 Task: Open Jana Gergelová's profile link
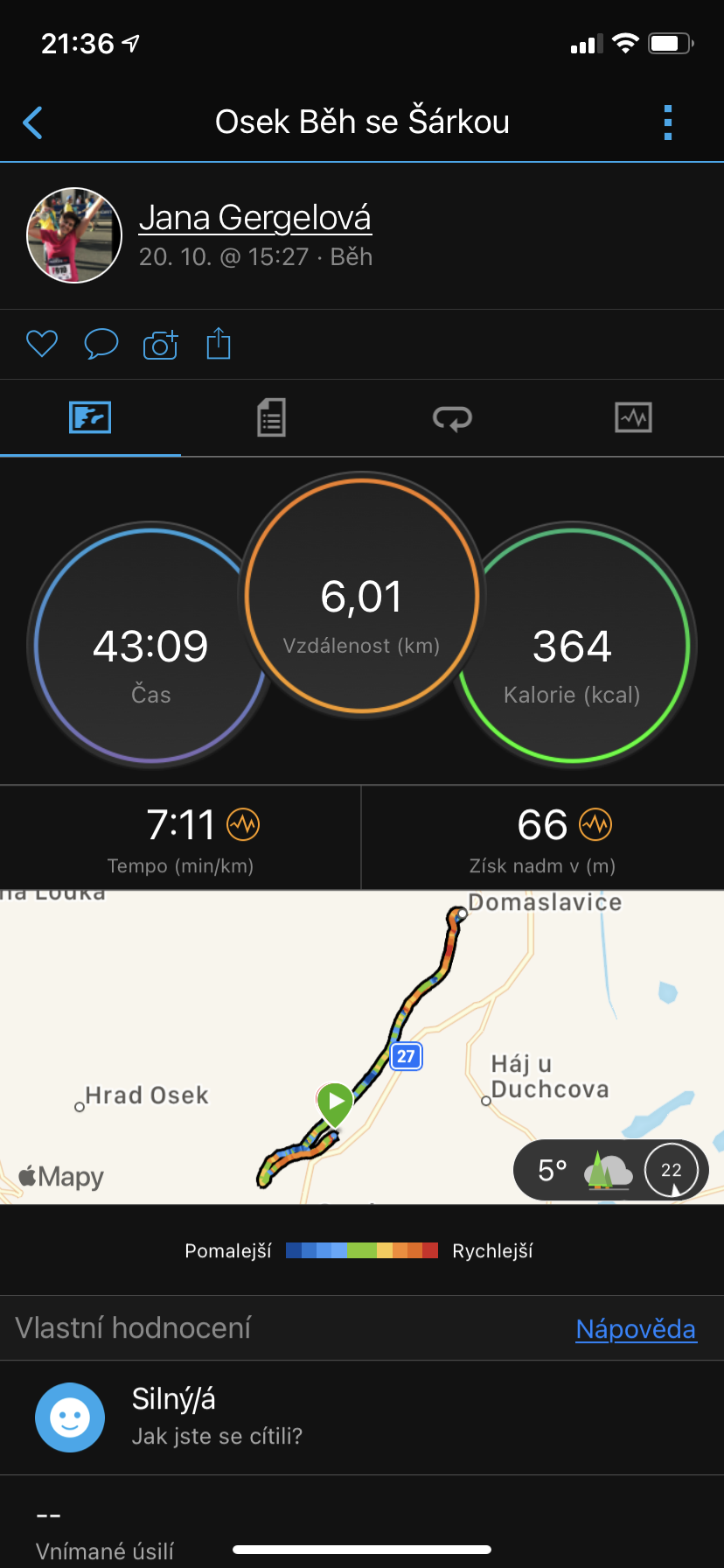coord(255,218)
